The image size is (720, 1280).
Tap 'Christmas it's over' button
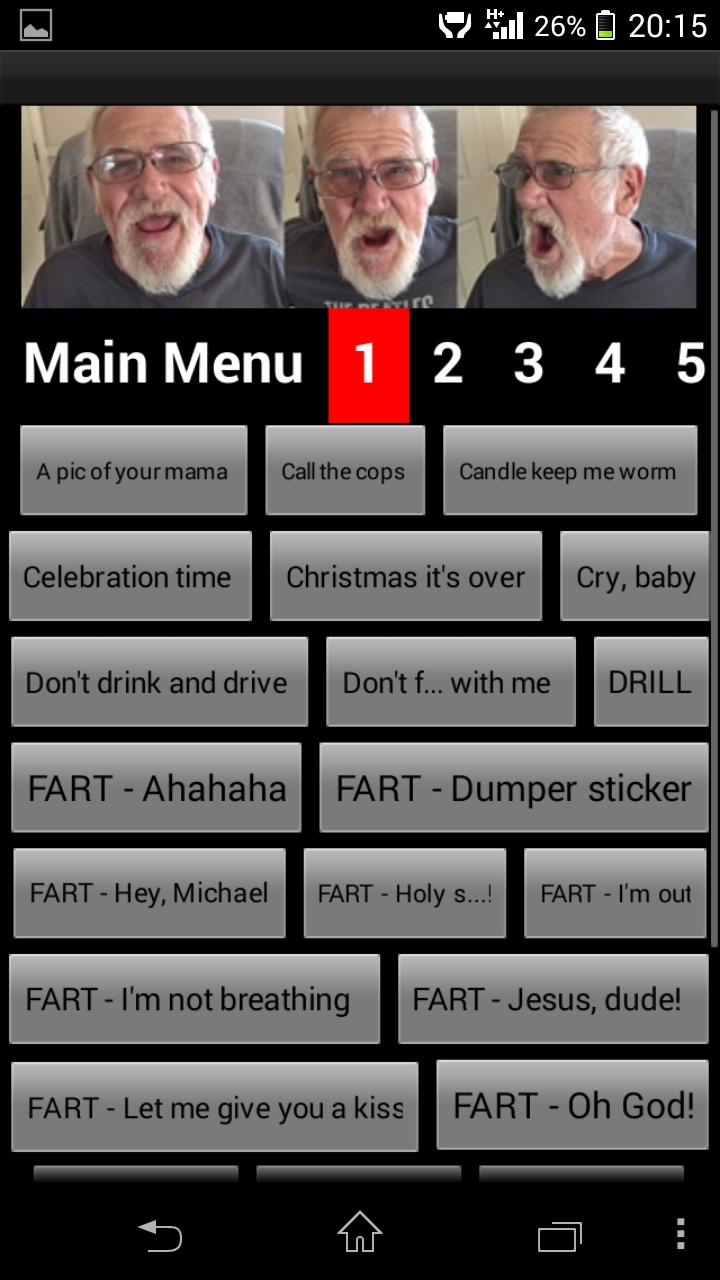[x=406, y=576]
